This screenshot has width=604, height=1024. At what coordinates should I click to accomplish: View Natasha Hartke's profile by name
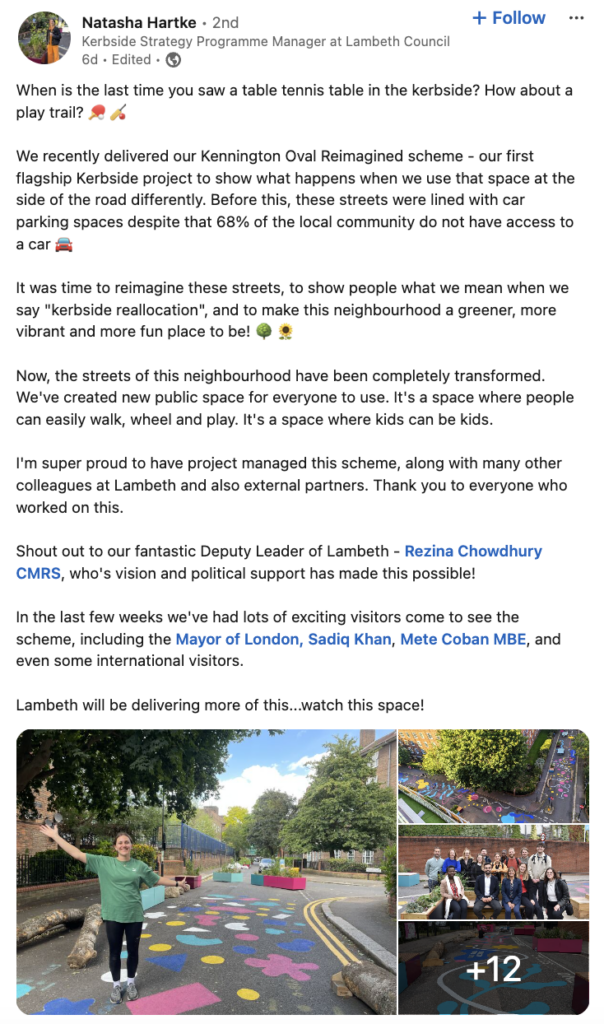(x=138, y=20)
